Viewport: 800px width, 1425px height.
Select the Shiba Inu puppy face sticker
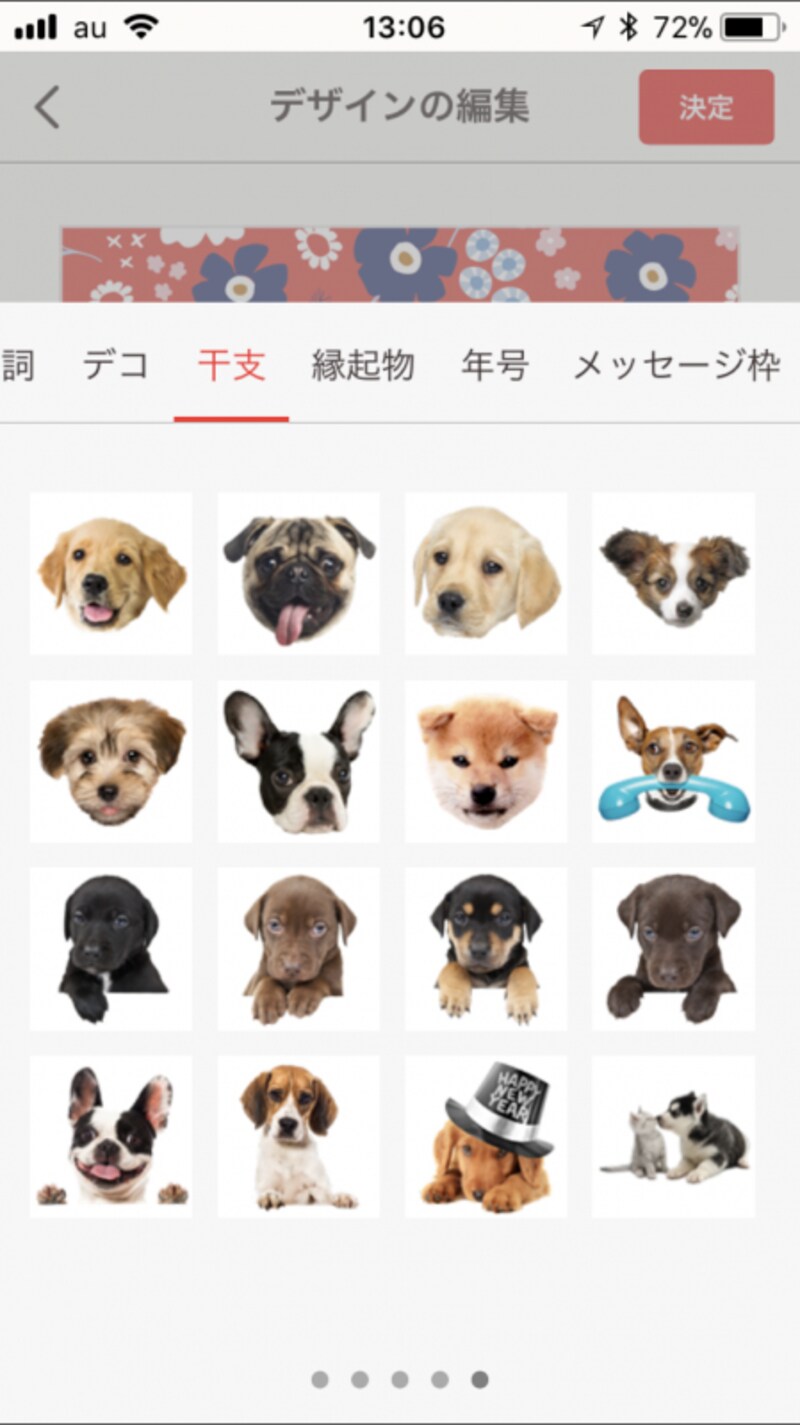pos(486,761)
